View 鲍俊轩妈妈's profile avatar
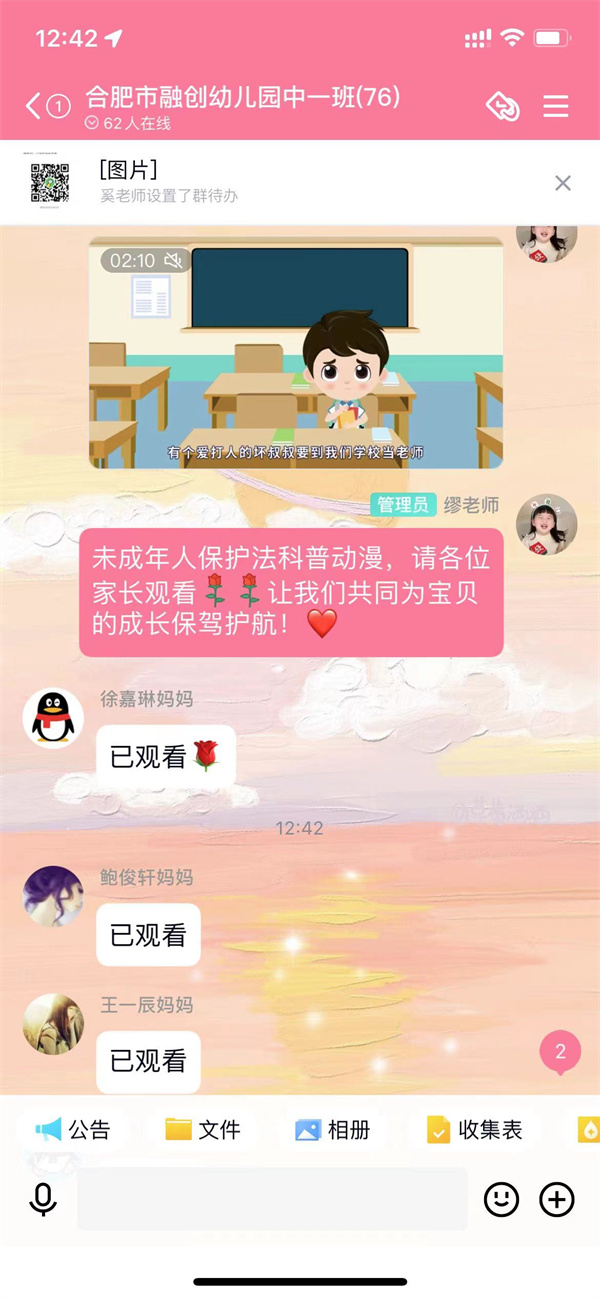600x1298 pixels. coord(53,896)
